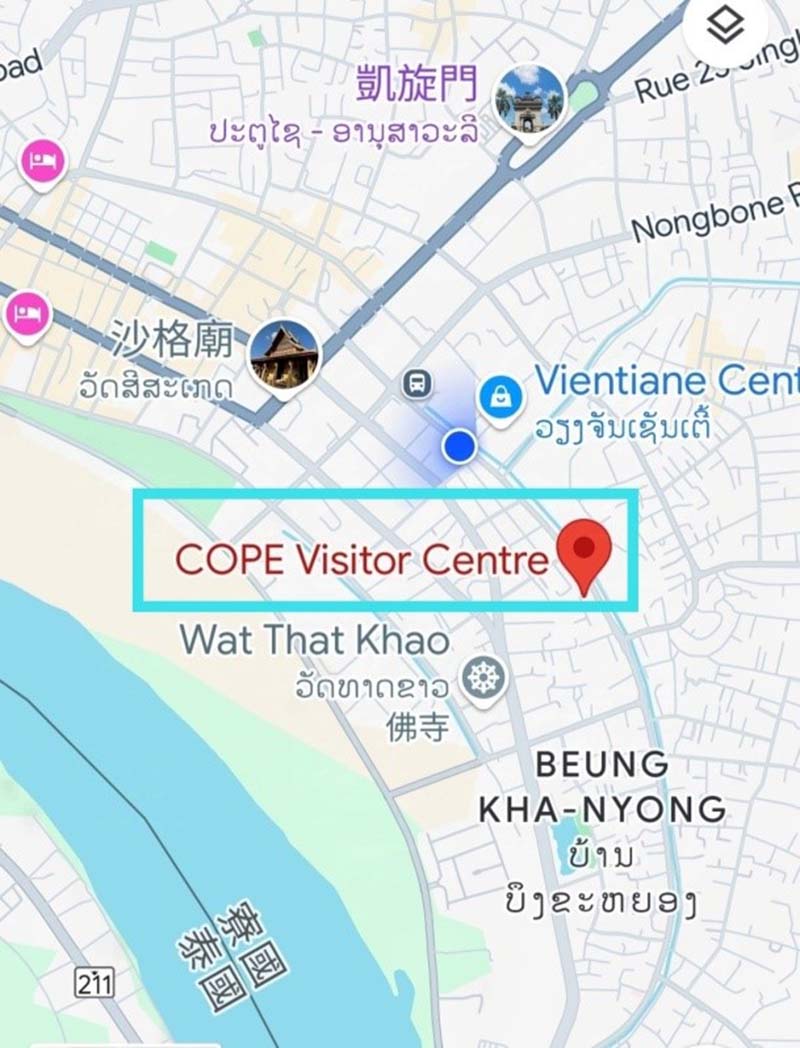Open the Wat Sisaket temple photo marker
The image size is (800, 1048).
click(284, 355)
